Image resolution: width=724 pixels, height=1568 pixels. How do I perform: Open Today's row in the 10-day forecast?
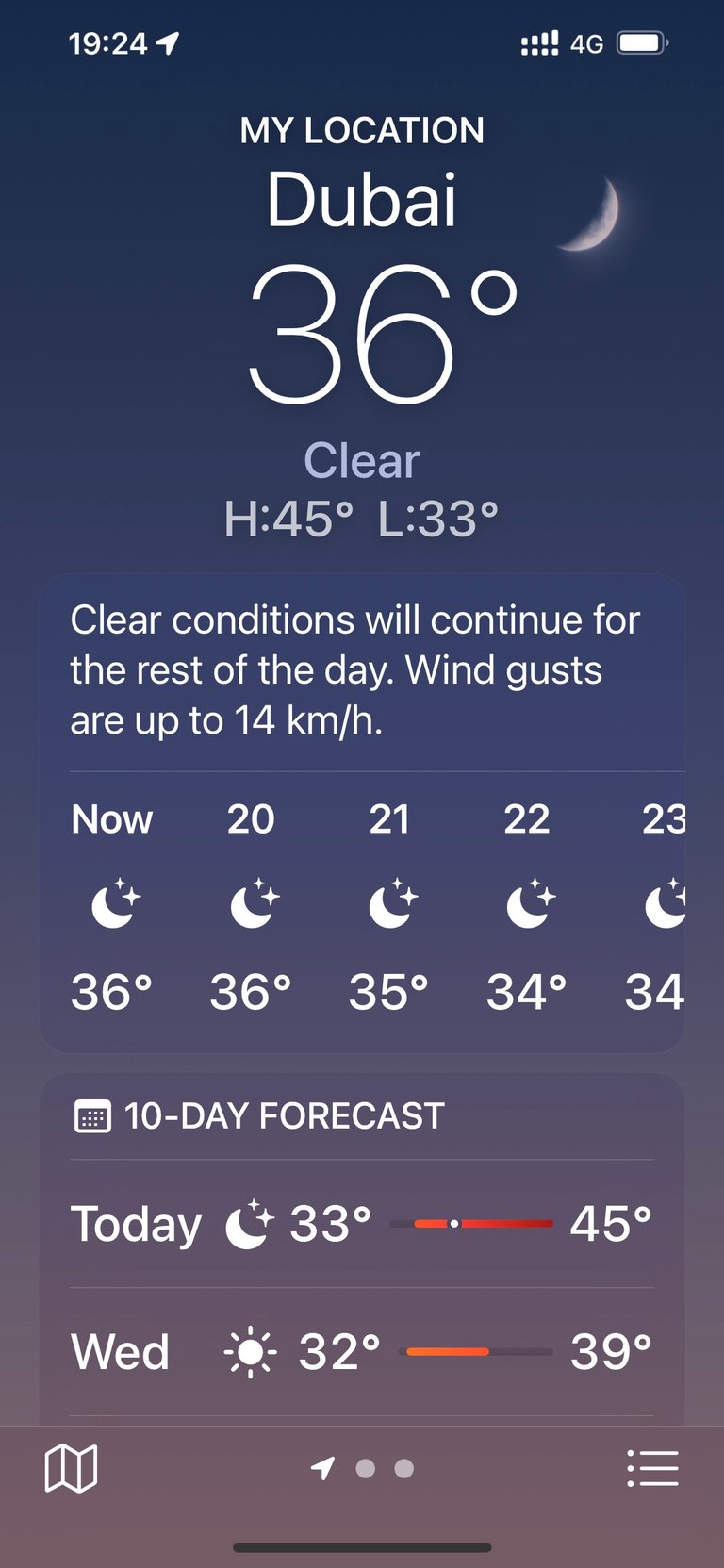click(362, 1224)
